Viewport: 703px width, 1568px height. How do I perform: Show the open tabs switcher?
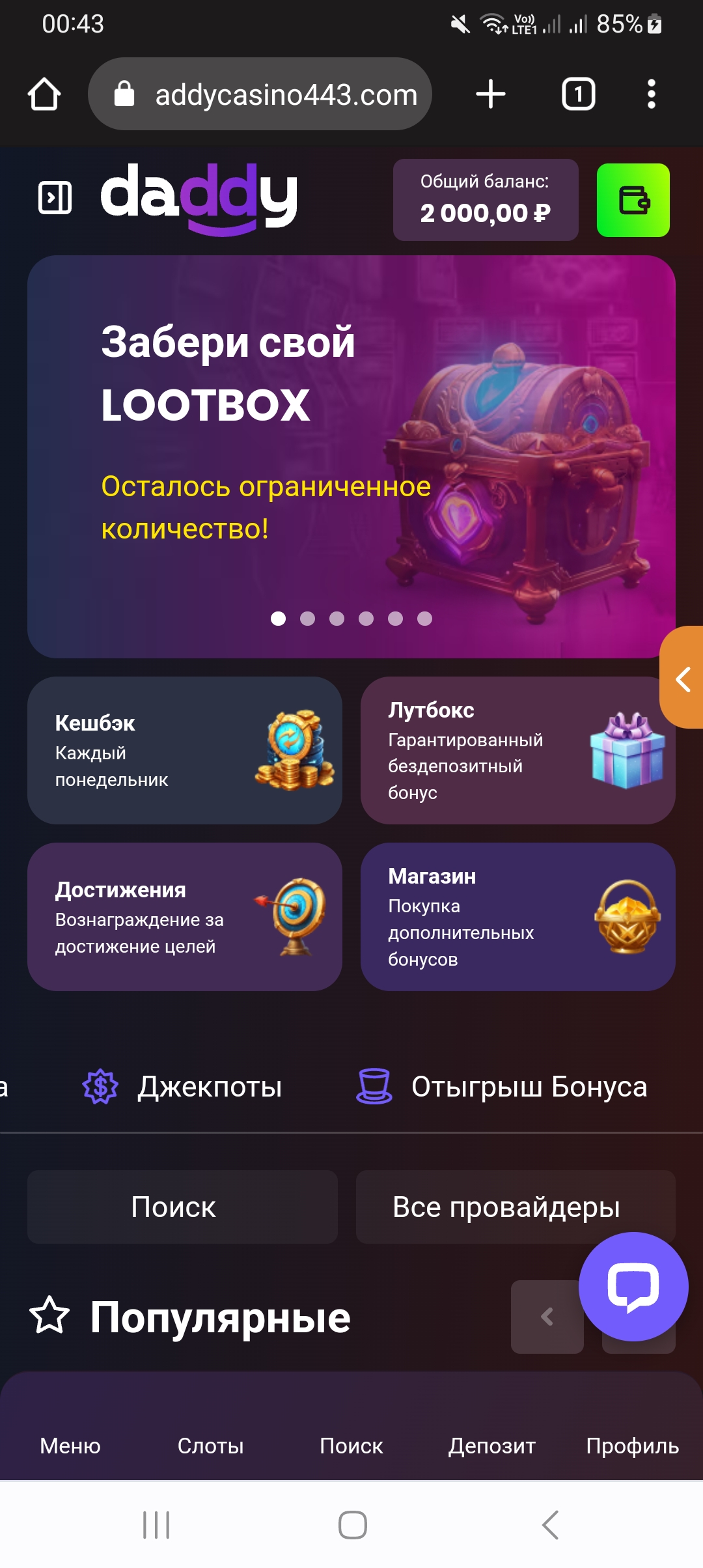tap(578, 94)
